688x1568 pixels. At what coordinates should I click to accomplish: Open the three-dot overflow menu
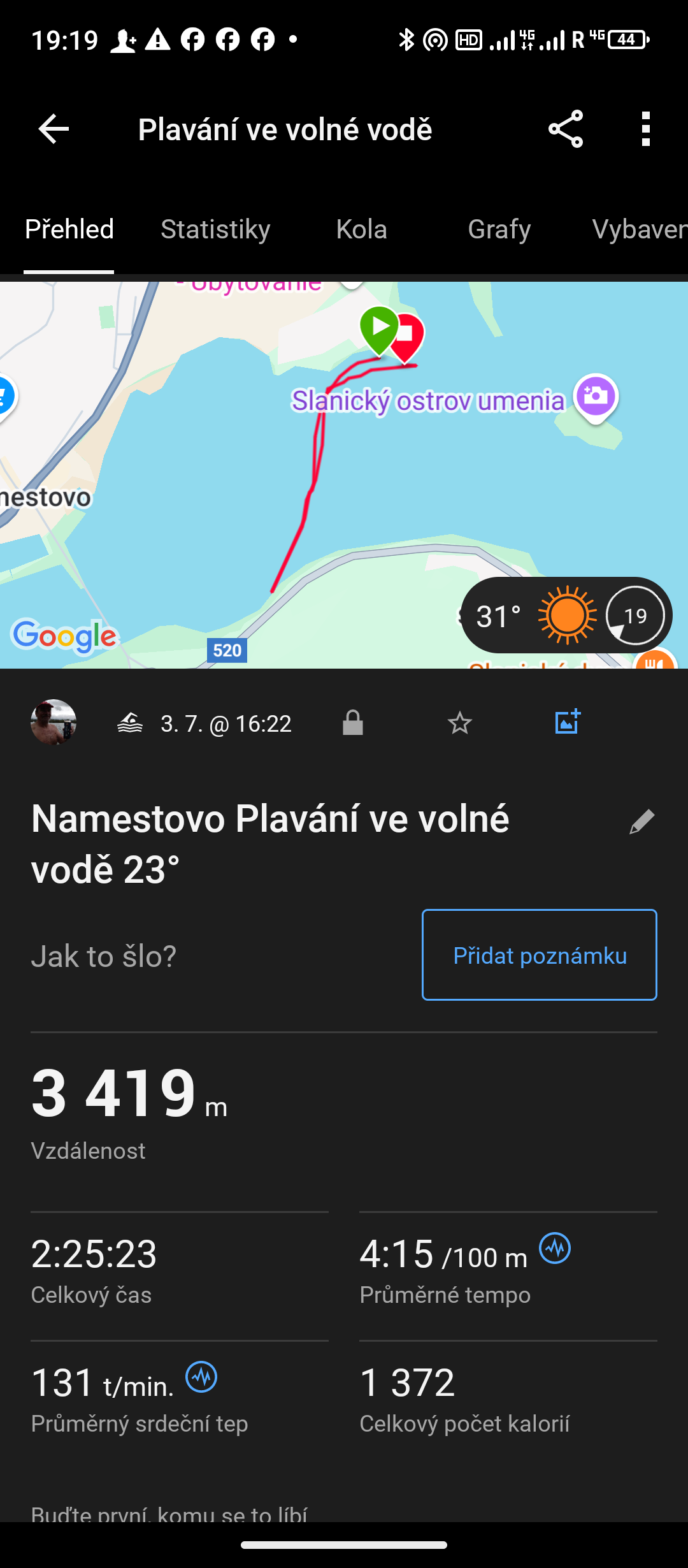(646, 129)
